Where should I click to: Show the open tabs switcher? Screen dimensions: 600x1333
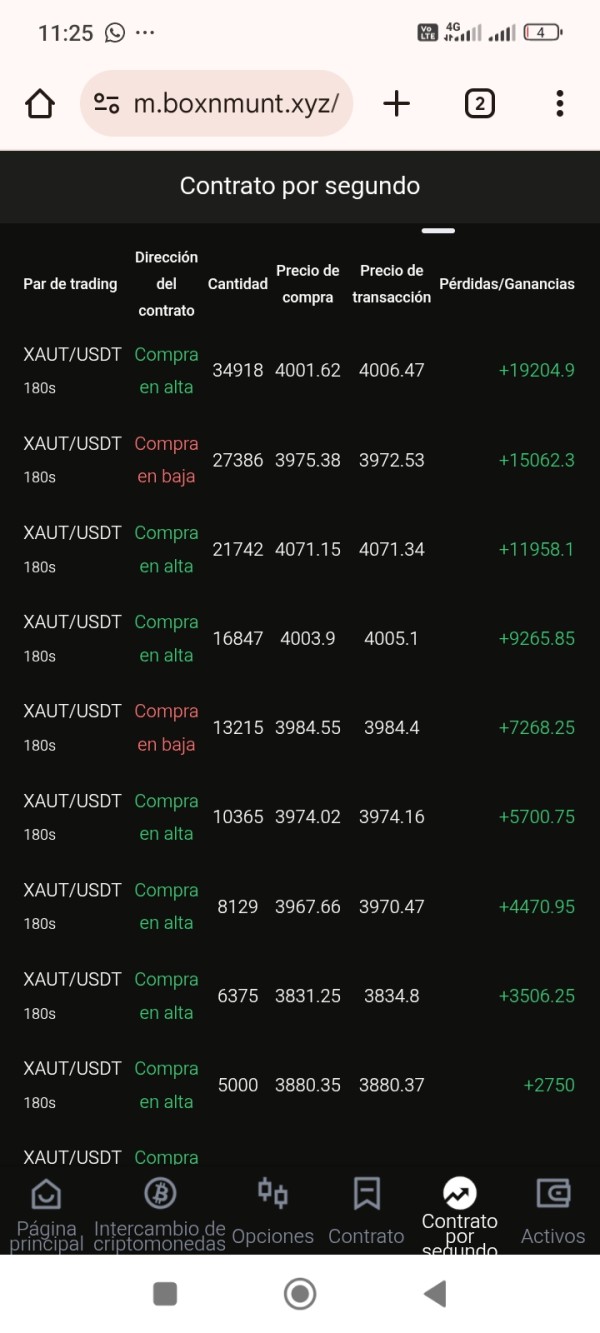coord(479,104)
